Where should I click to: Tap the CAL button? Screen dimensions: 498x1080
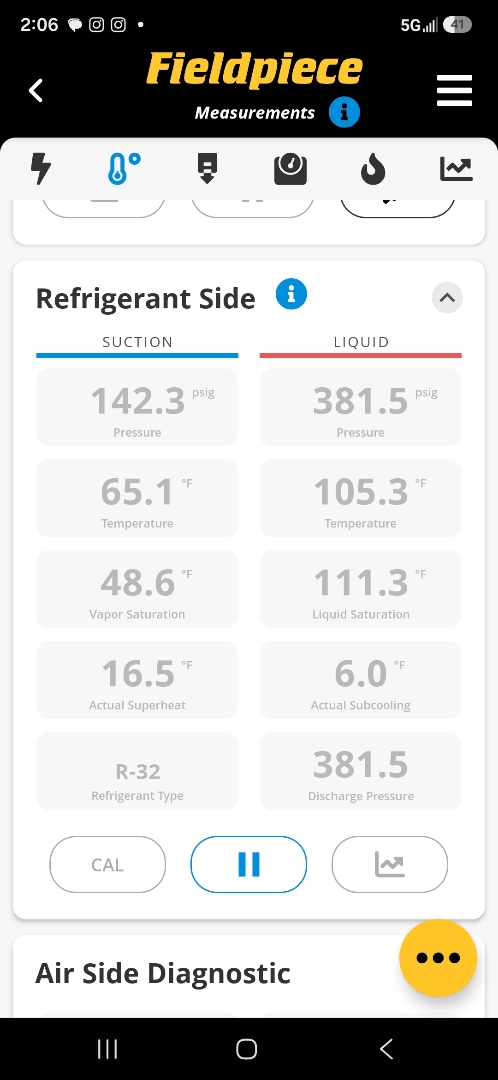(x=107, y=864)
